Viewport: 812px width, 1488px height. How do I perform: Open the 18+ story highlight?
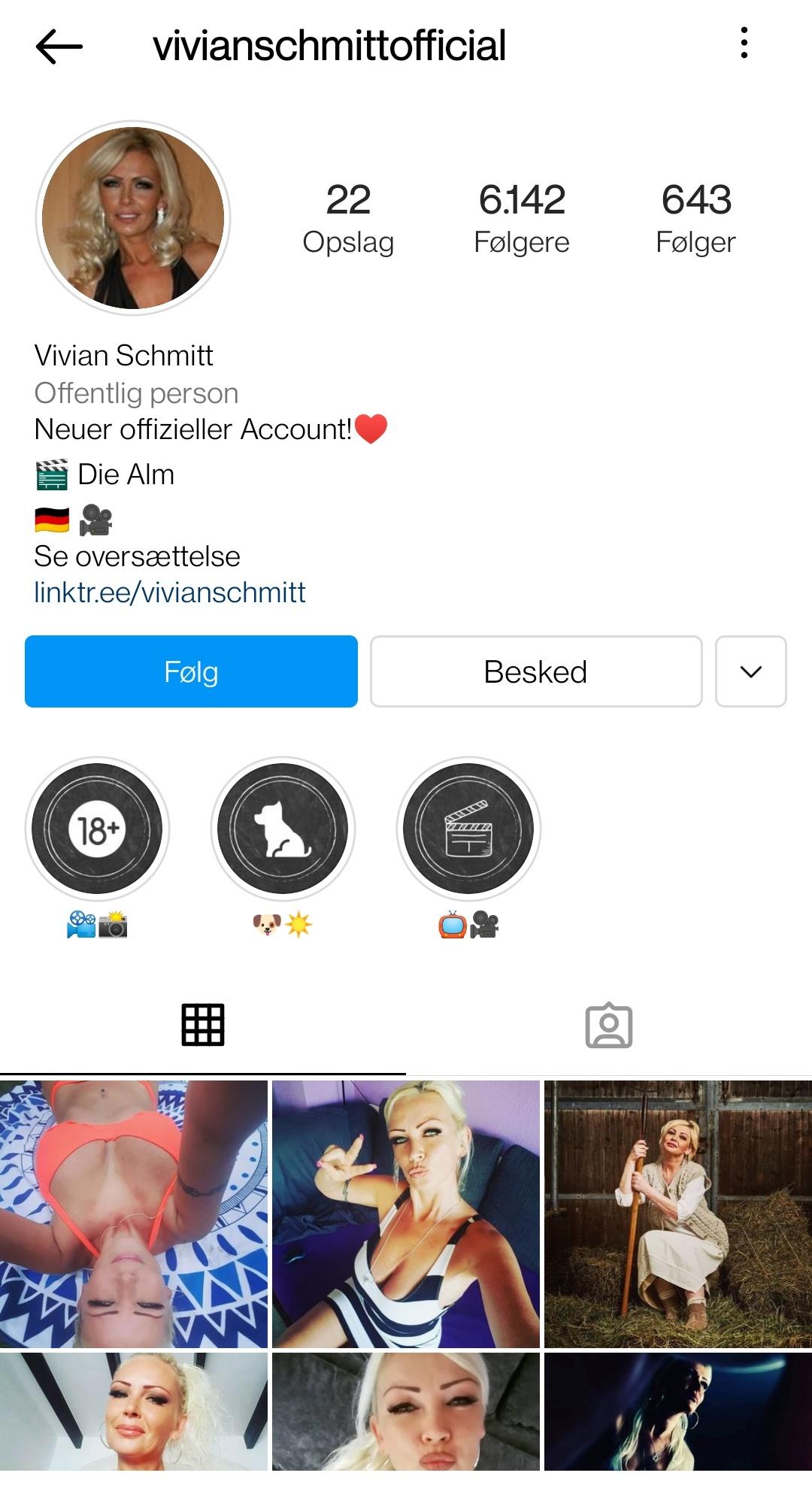(x=97, y=829)
